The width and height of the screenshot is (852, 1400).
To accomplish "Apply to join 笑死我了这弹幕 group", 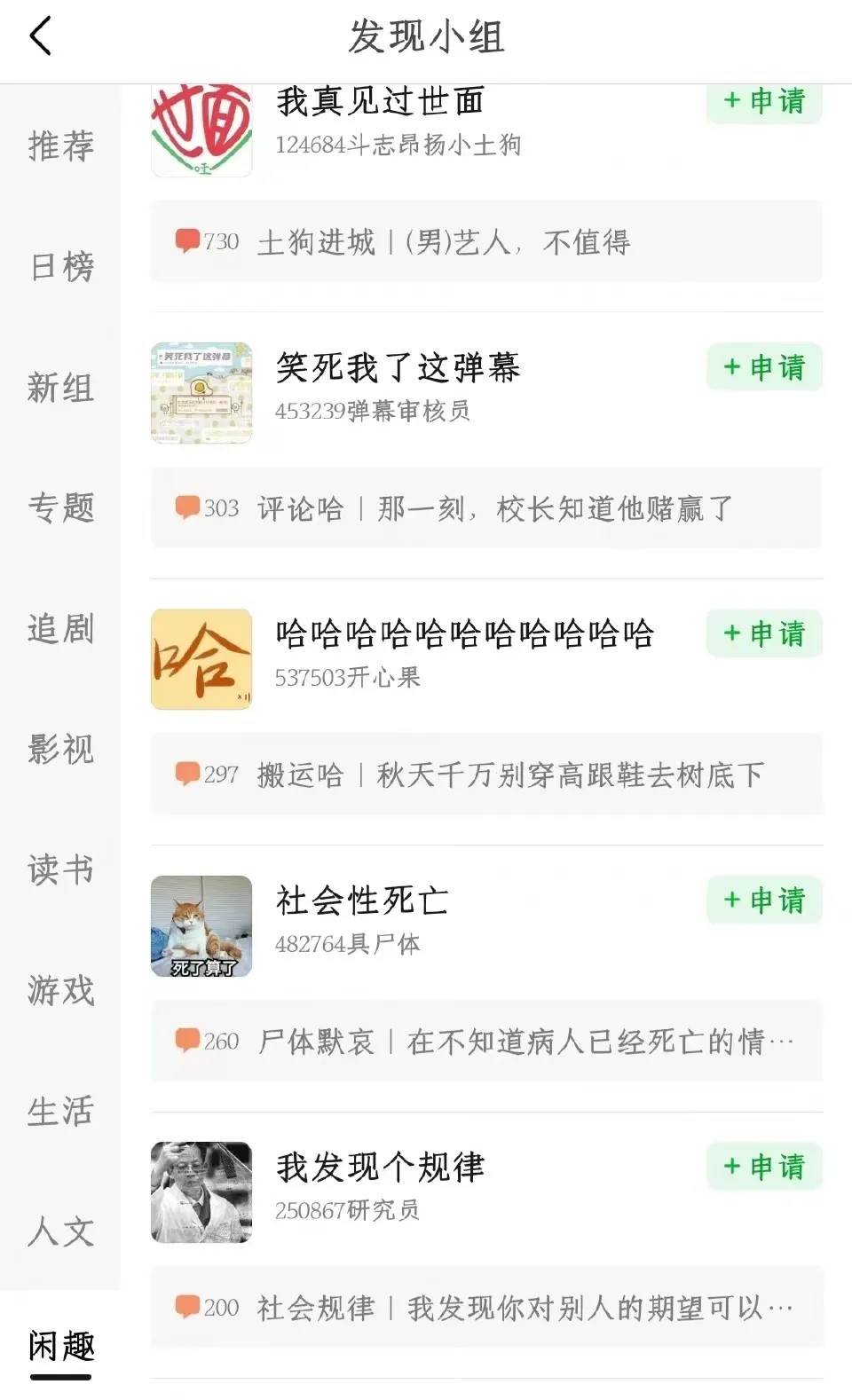I will [764, 367].
